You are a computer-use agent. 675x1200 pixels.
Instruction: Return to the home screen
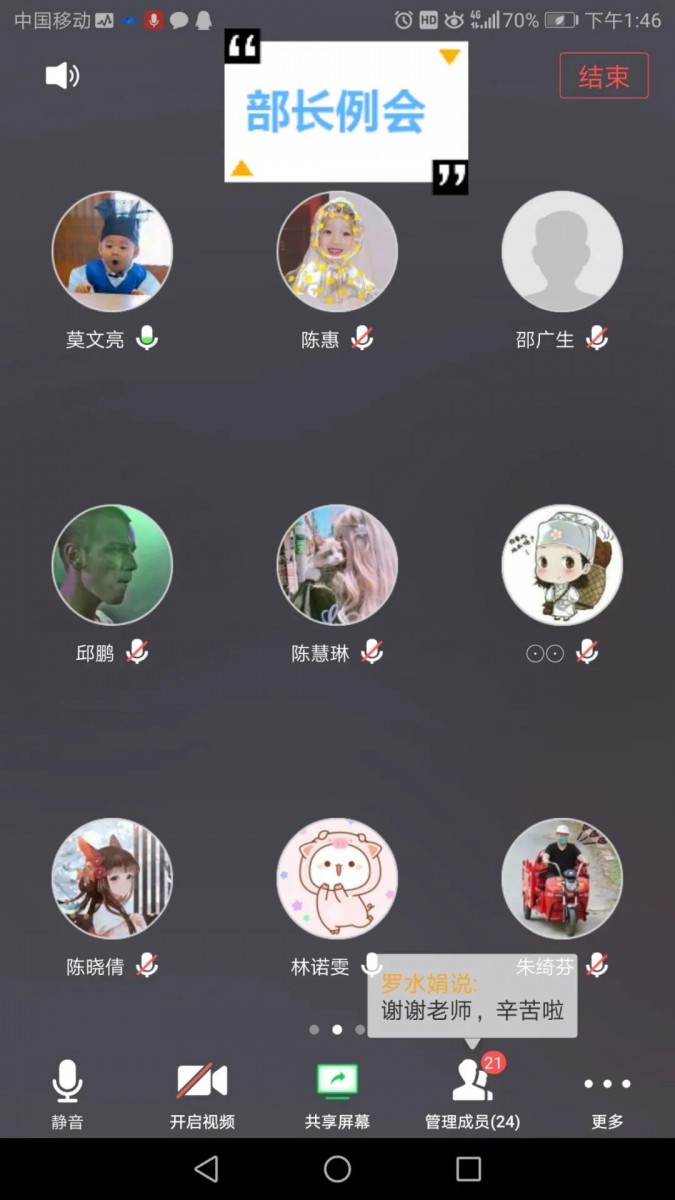tap(337, 1168)
